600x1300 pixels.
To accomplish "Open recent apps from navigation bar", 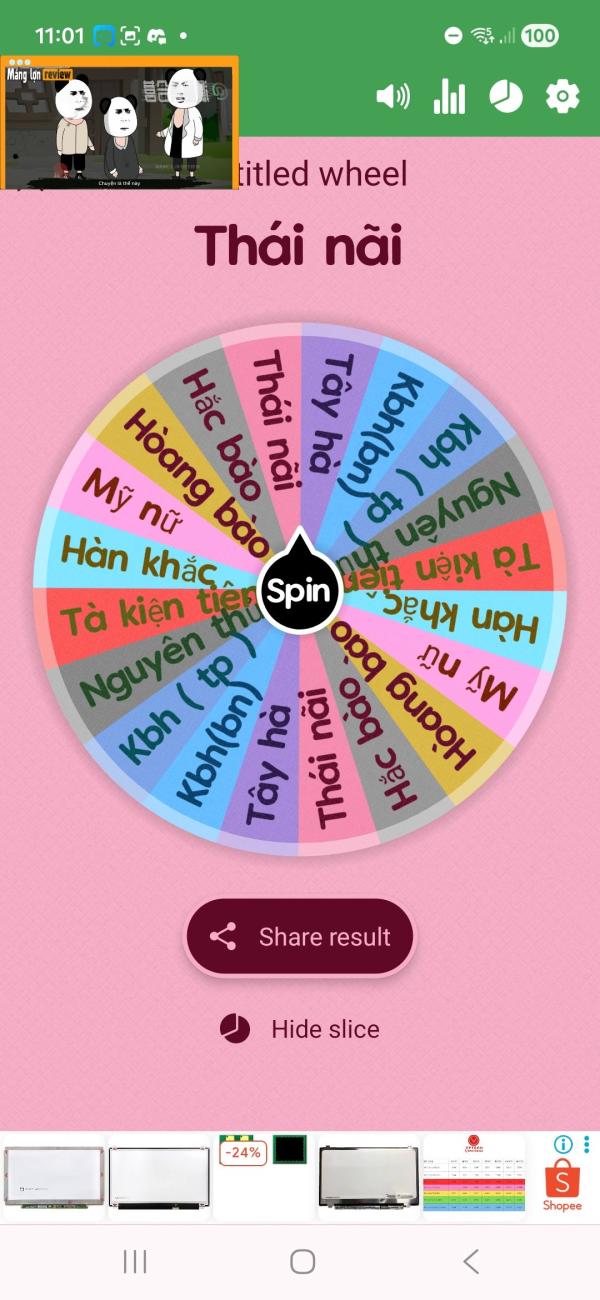I will point(135,1261).
